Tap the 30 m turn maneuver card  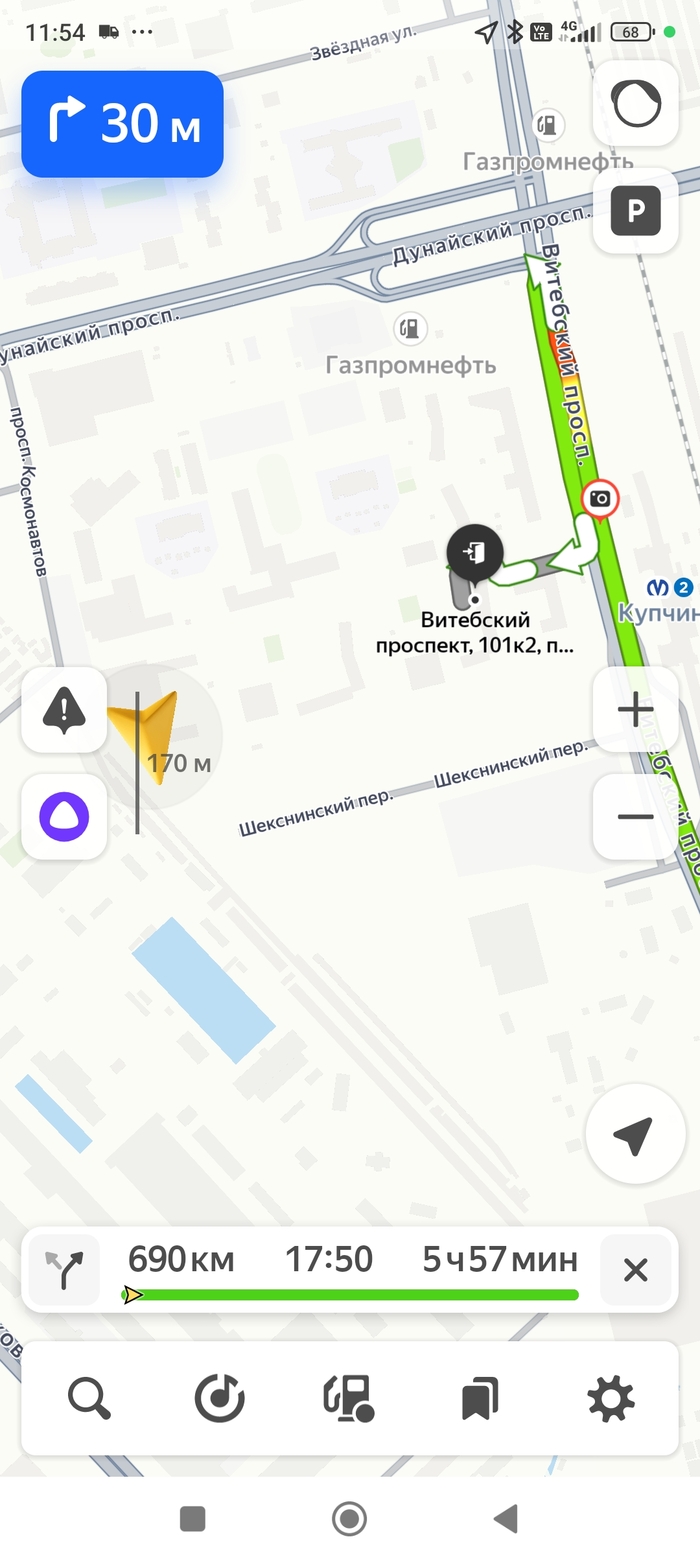[122, 124]
